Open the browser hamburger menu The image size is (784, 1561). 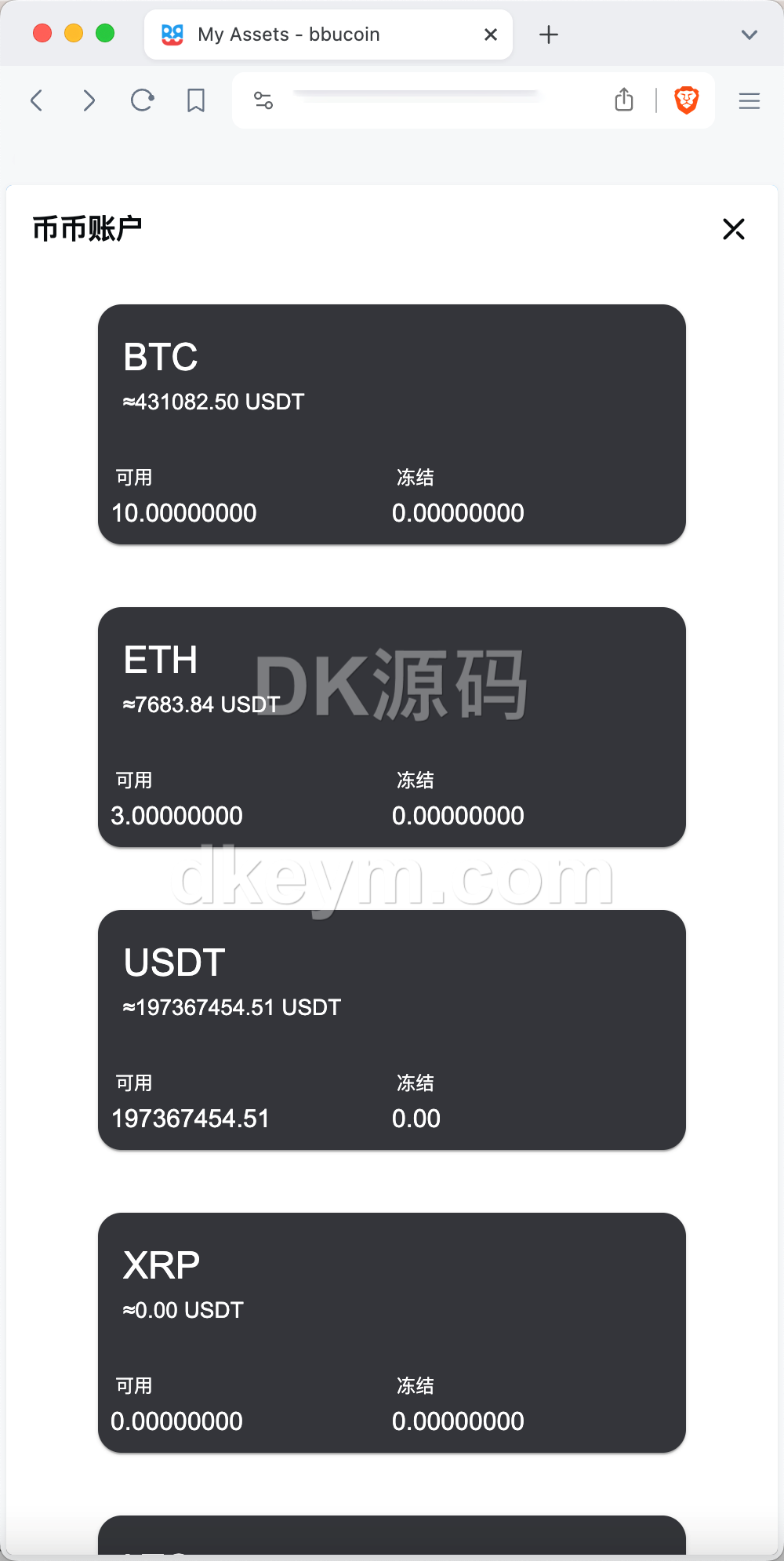pos(750,100)
